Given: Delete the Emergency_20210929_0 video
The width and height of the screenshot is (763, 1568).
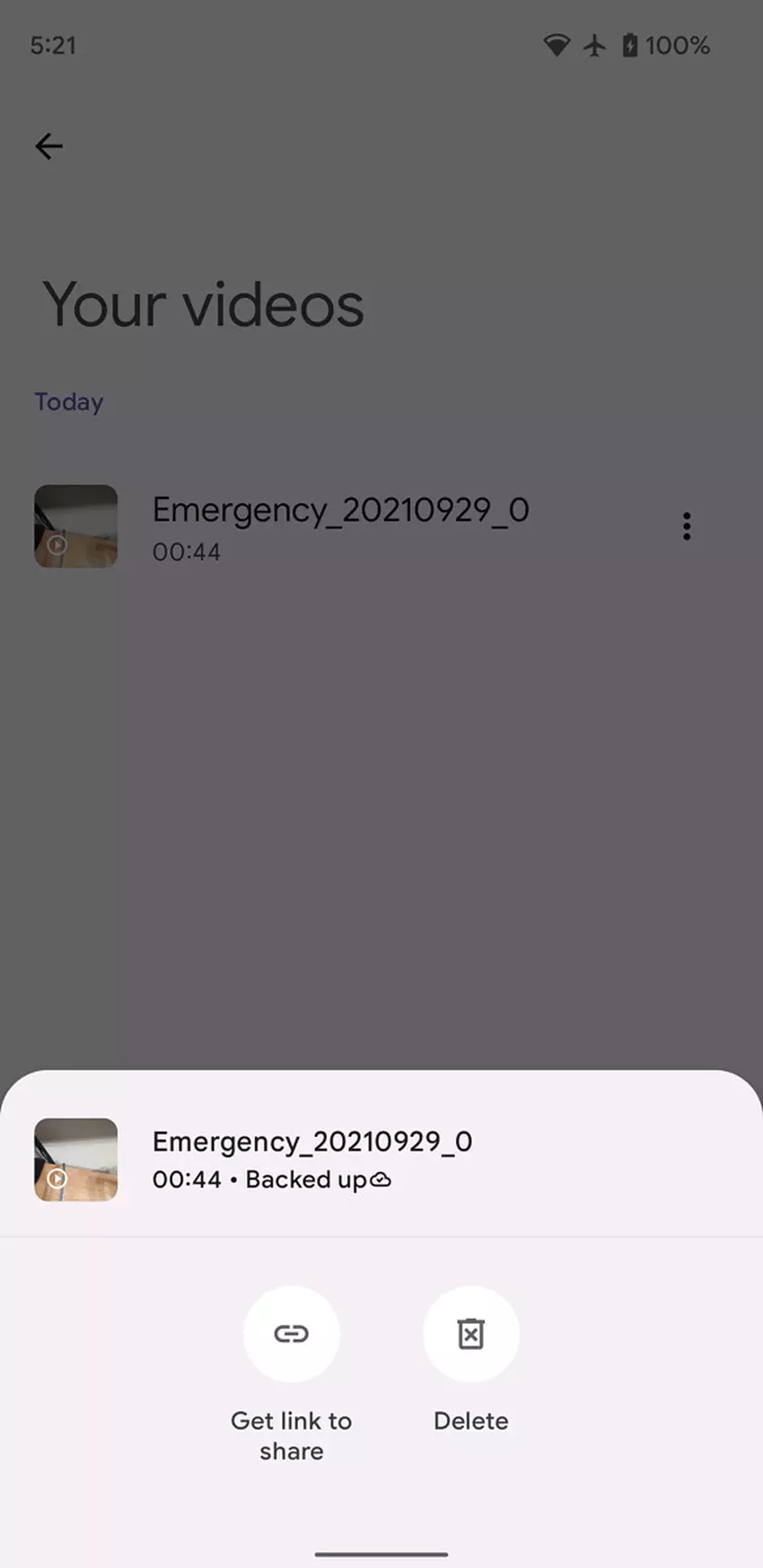Looking at the screenshot, I should click(470, 1334).
